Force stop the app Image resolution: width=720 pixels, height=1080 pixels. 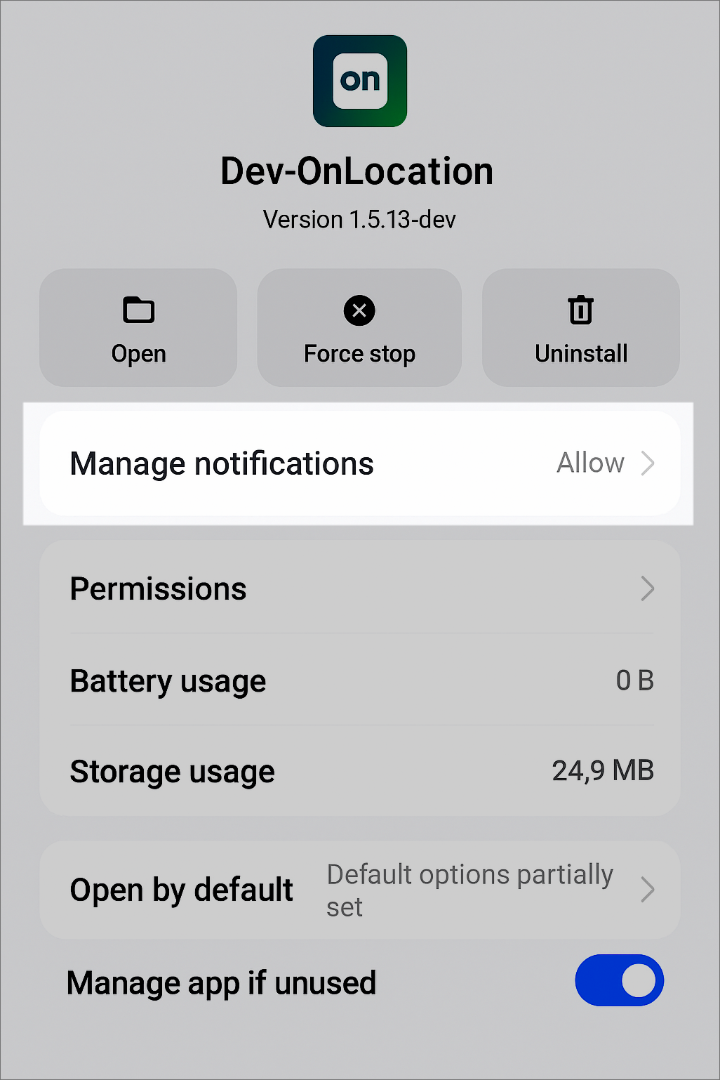(359, 328)
